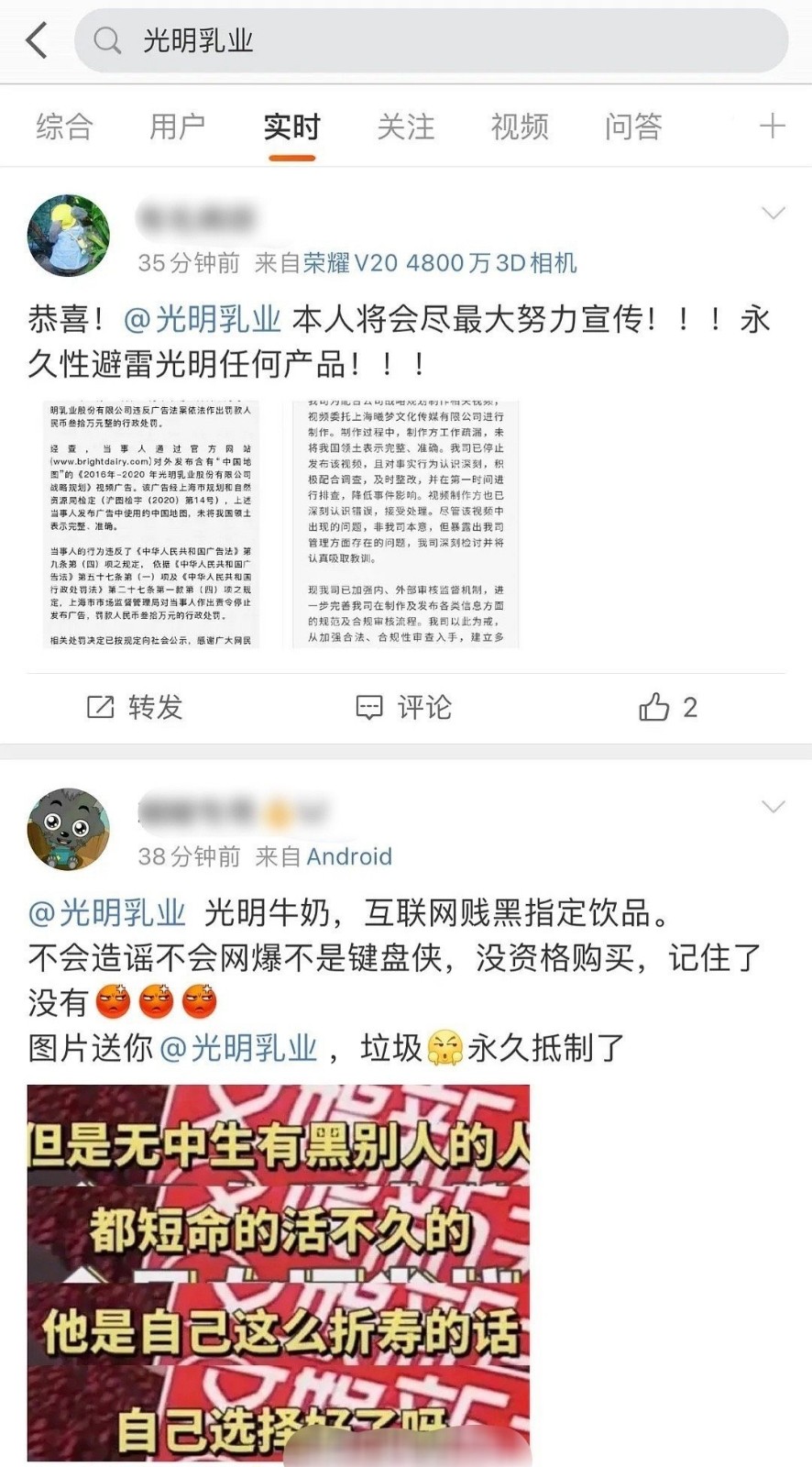812x1467 pixels.
Task: Open the @光明乳业 mention in the 恭喜 post
Action: (x=202, y=319)
